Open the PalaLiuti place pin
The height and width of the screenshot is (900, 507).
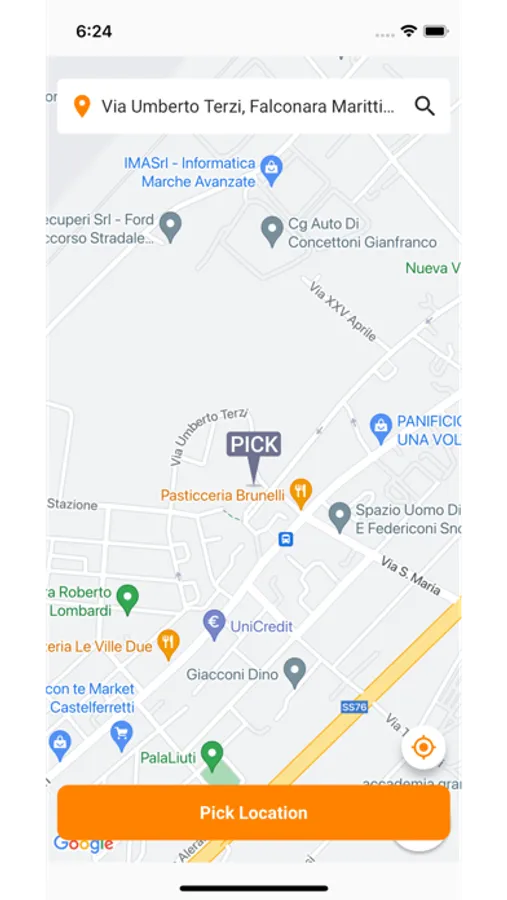[212, 757]
